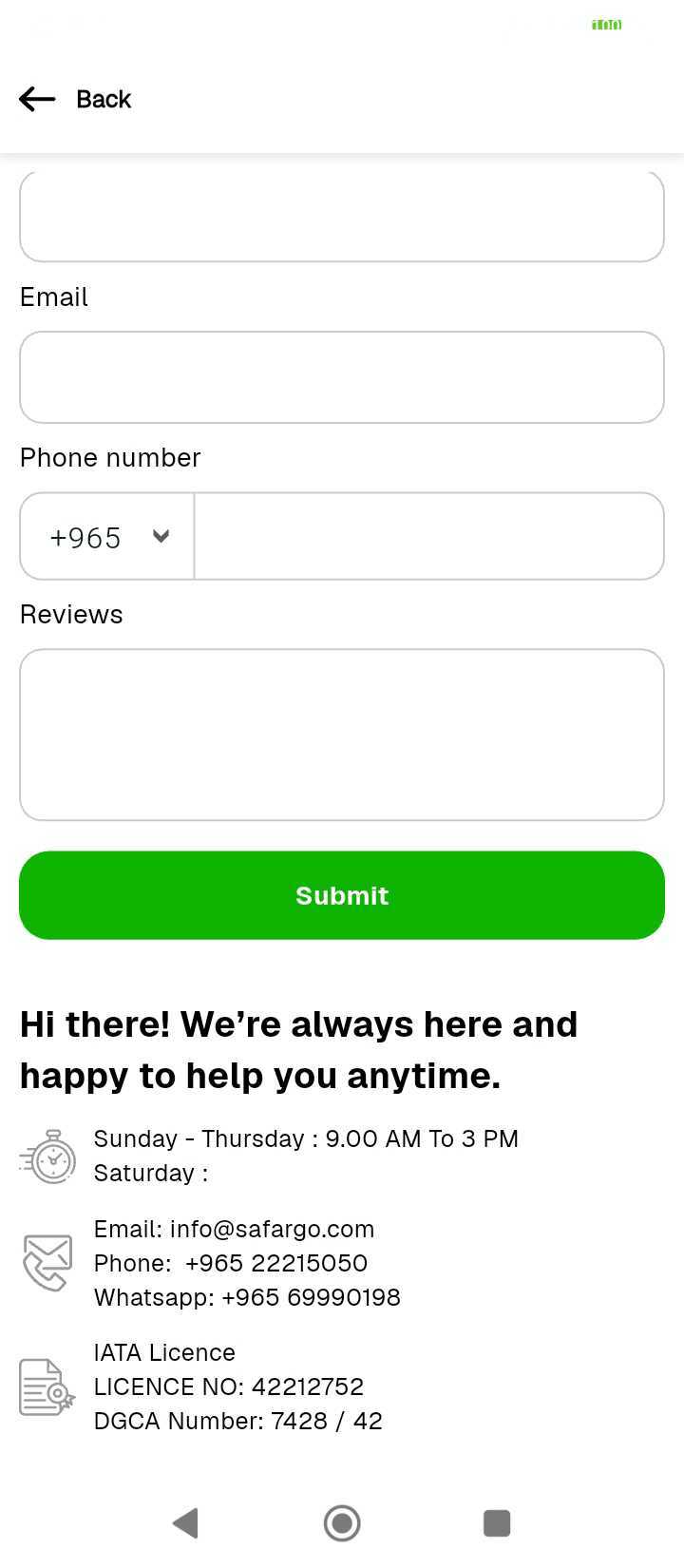Focus the partially visible top text field

pos(342,219)
